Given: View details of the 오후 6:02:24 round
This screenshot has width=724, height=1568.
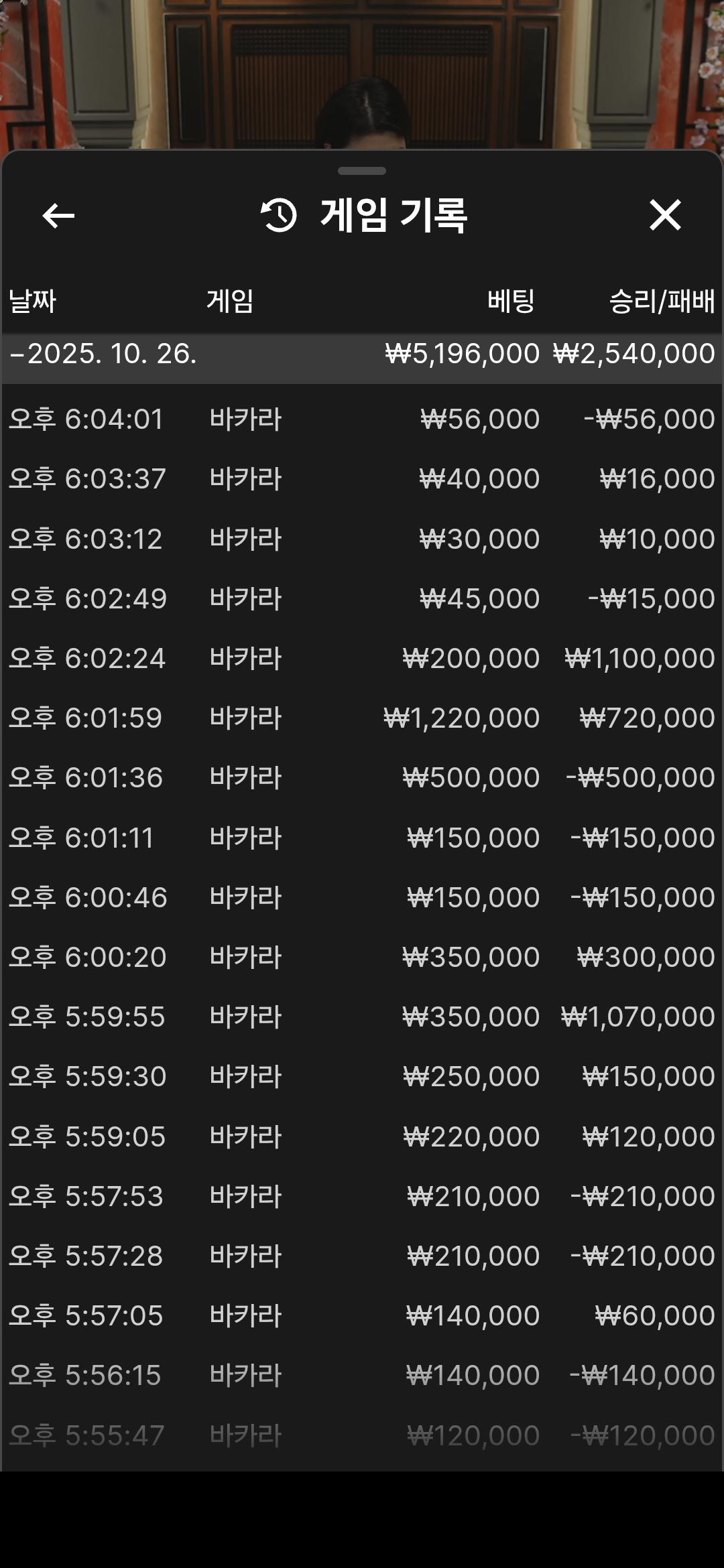Looking at the screenshot, I should tap(362, 659).
